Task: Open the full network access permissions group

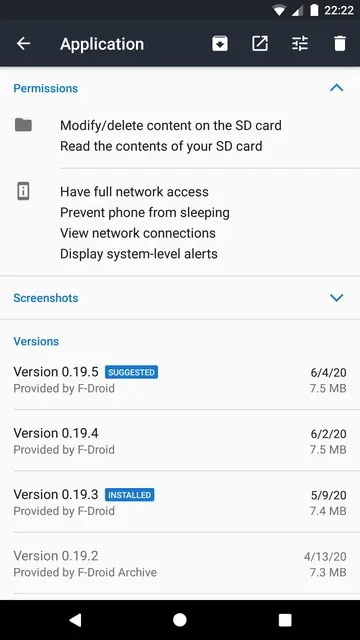Action: 180,222
